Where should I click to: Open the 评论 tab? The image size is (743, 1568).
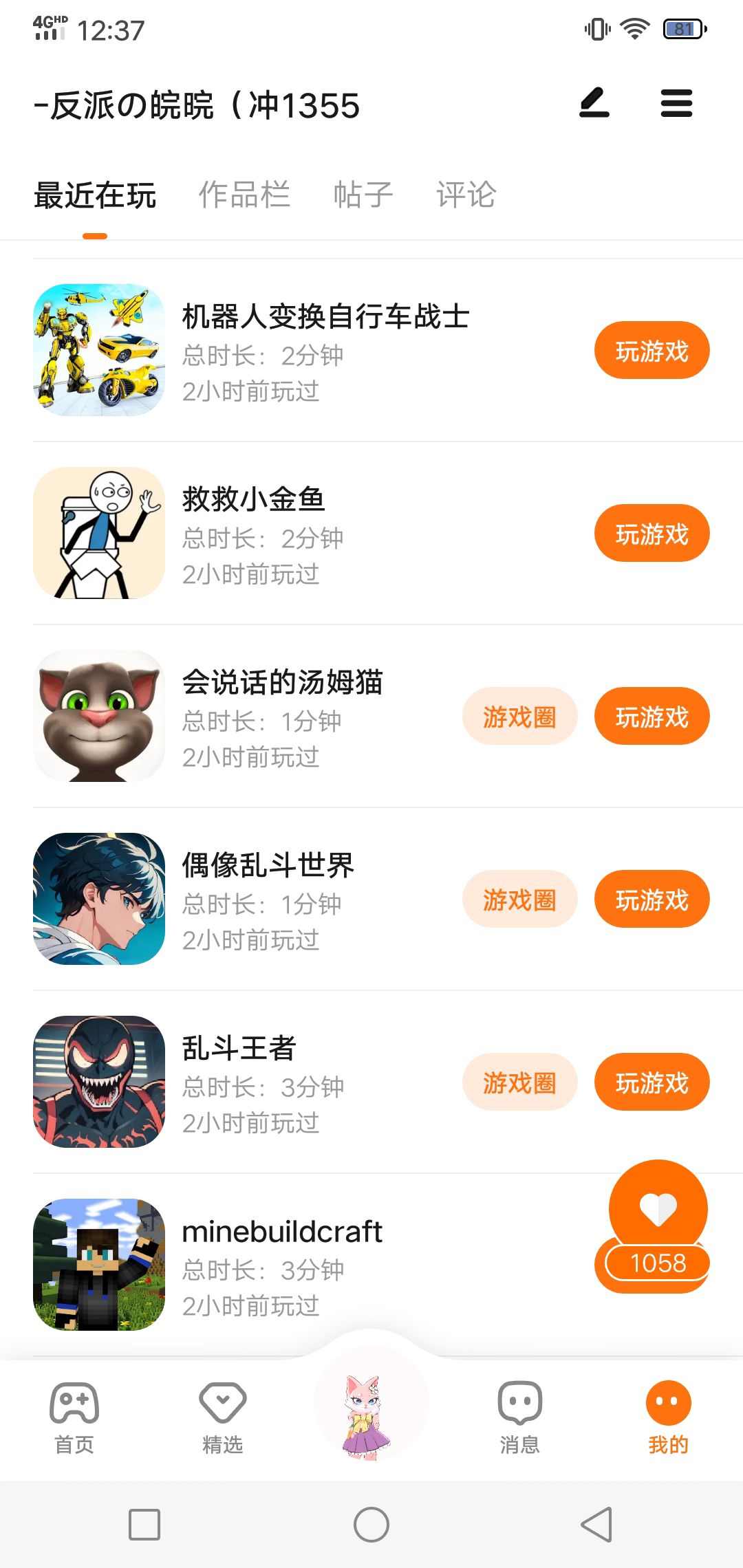[466, 195]
